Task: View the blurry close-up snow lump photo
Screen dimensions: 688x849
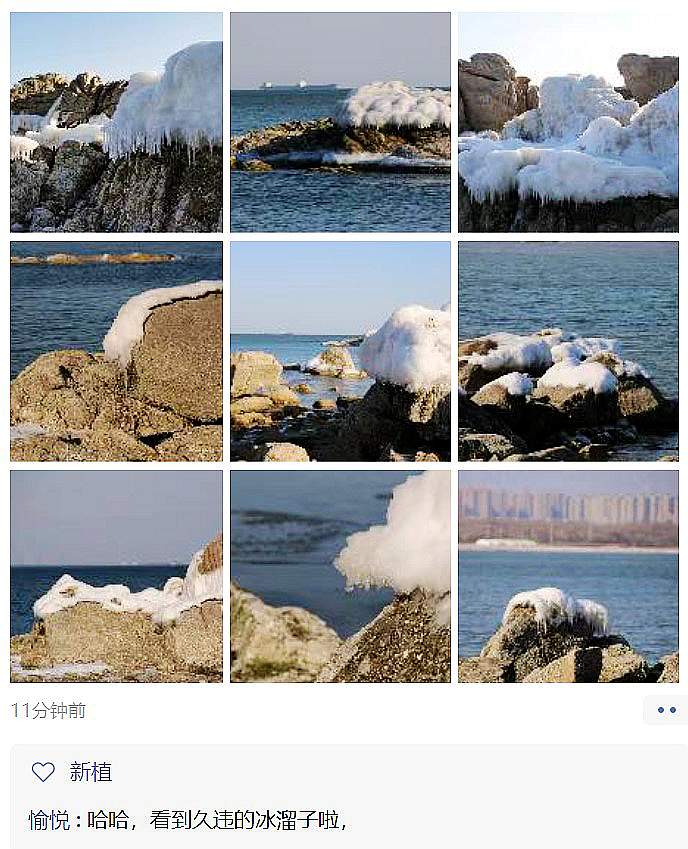Action: point(340,577)
